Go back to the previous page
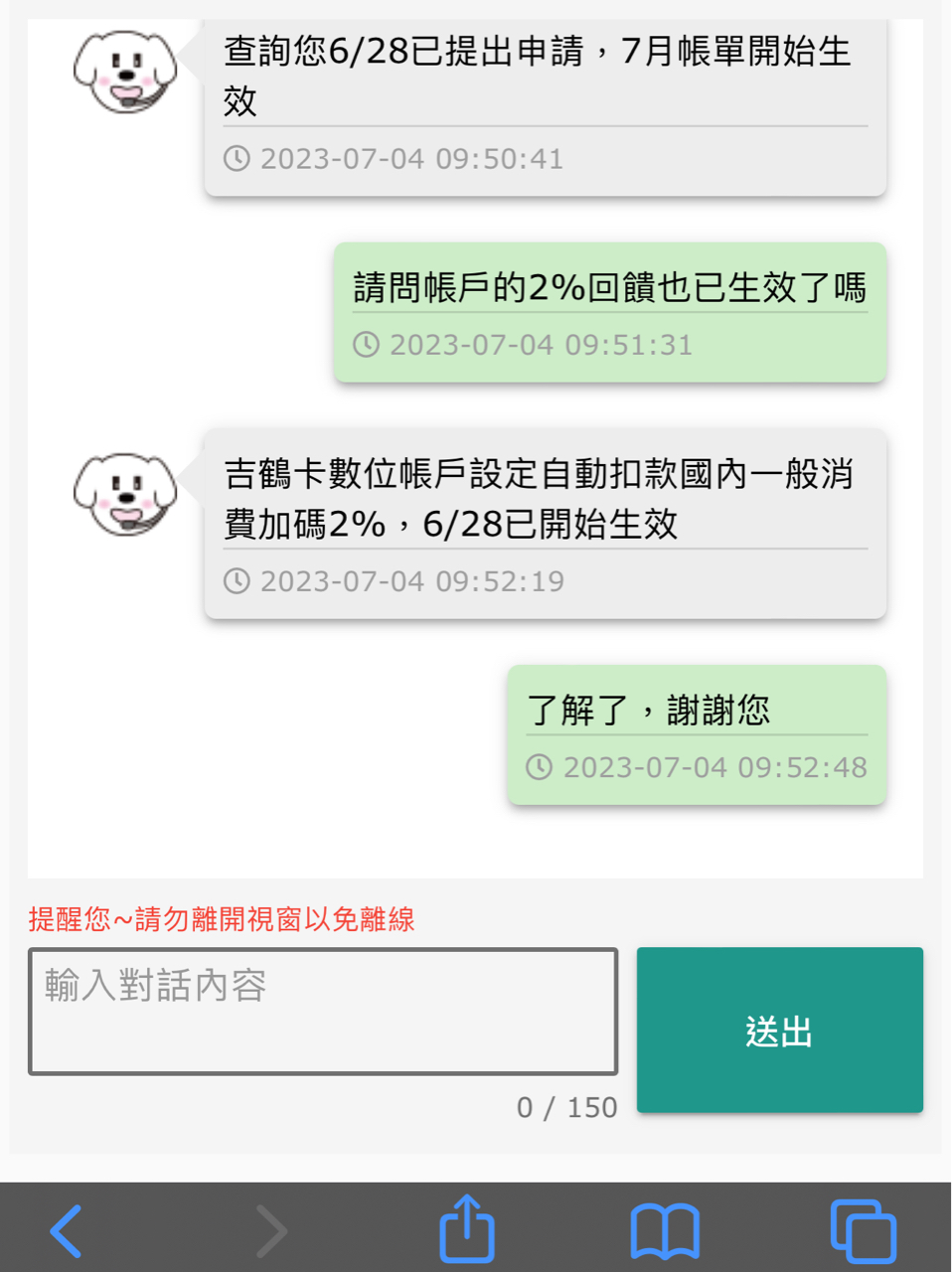 click(67, 1230)
